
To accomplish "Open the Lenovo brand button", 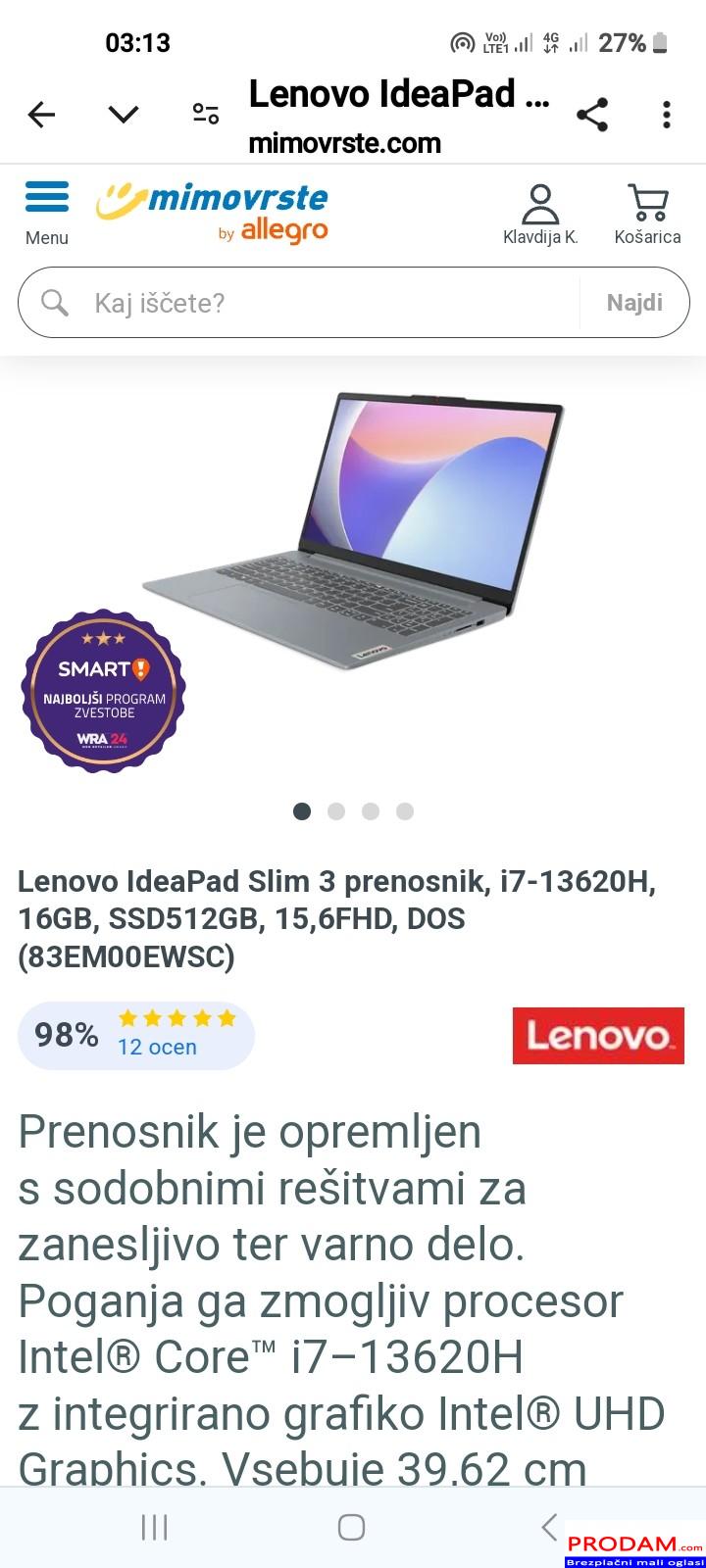I will 598,1035.
